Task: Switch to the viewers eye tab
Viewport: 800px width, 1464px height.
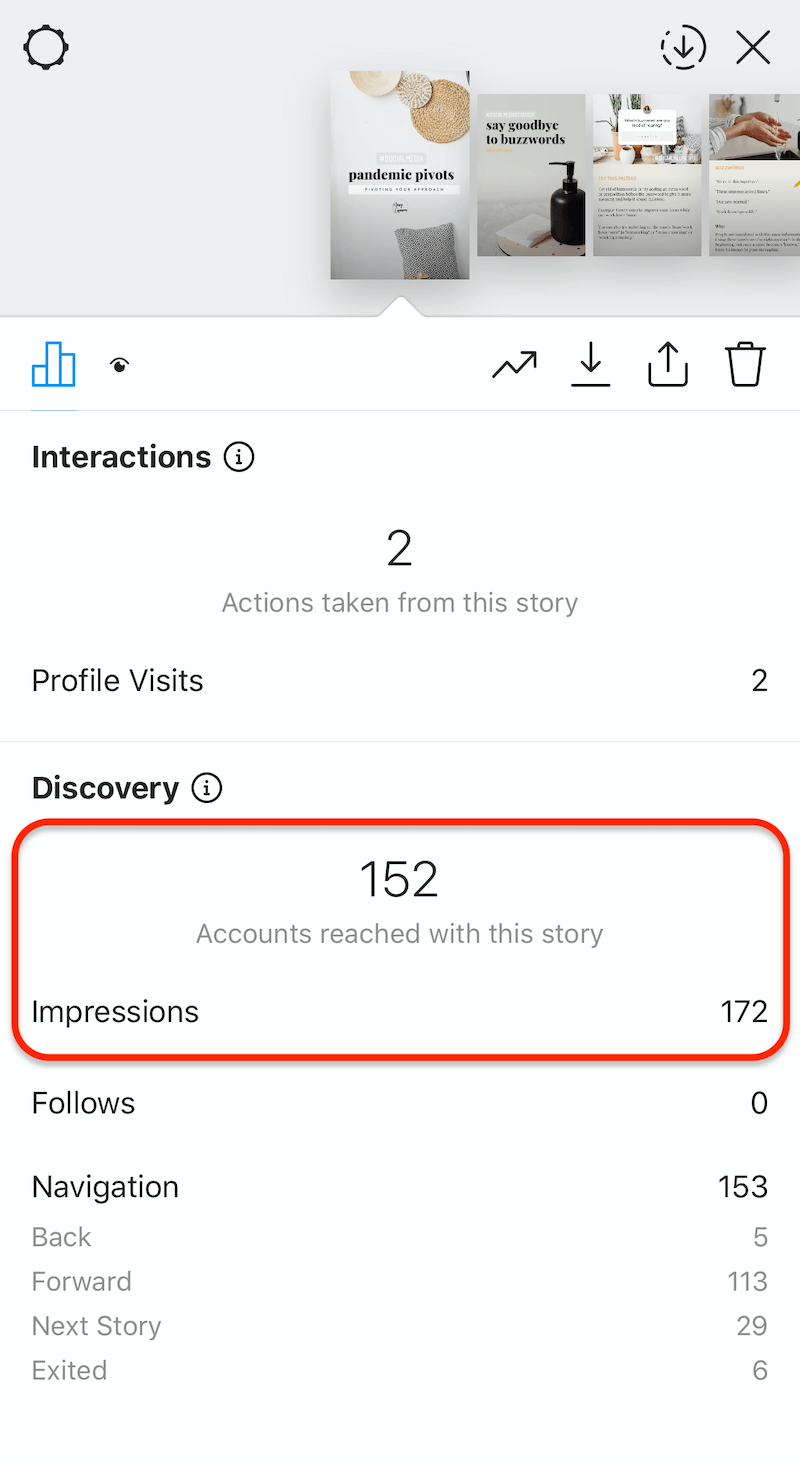Action: click(120, 366)
